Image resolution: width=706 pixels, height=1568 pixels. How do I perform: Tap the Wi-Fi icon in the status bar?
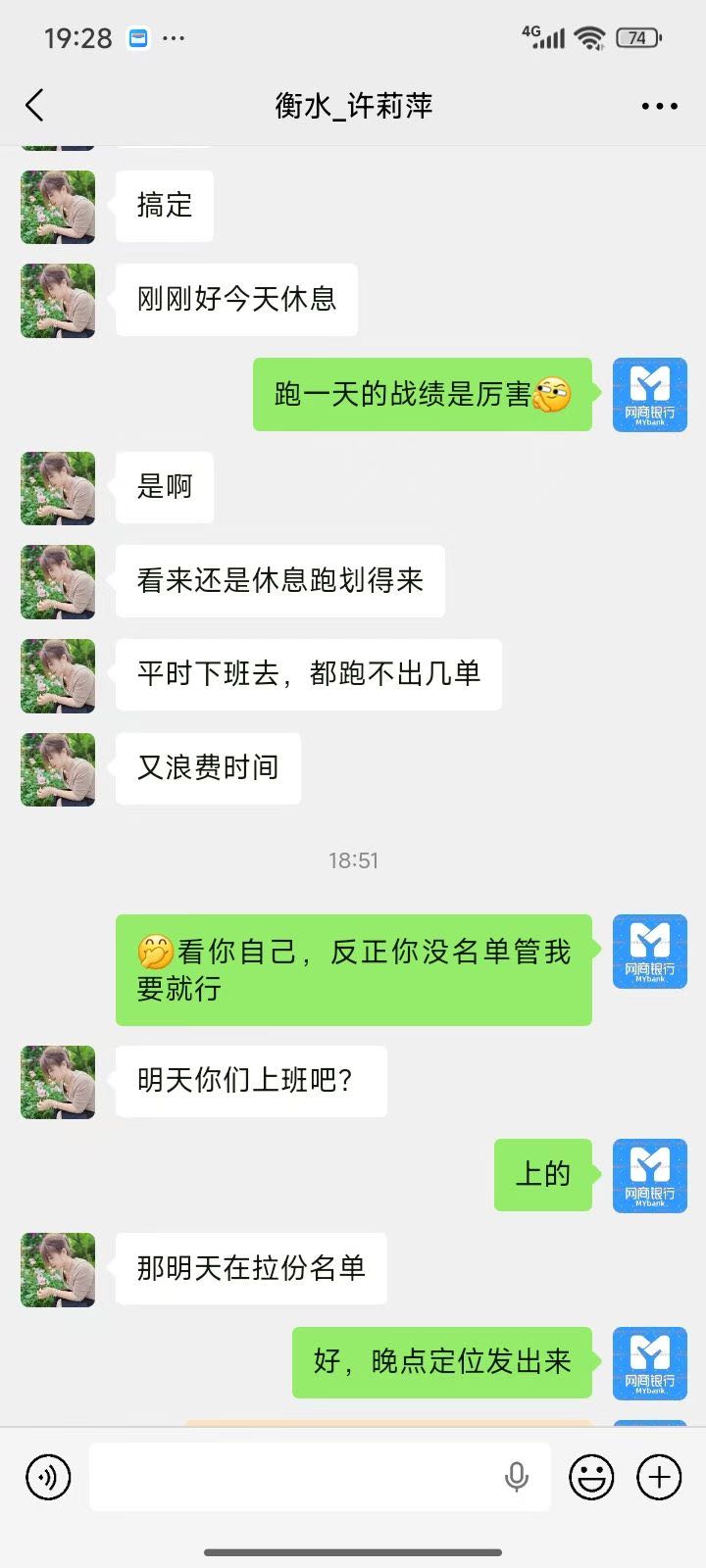tap(586, 37)
